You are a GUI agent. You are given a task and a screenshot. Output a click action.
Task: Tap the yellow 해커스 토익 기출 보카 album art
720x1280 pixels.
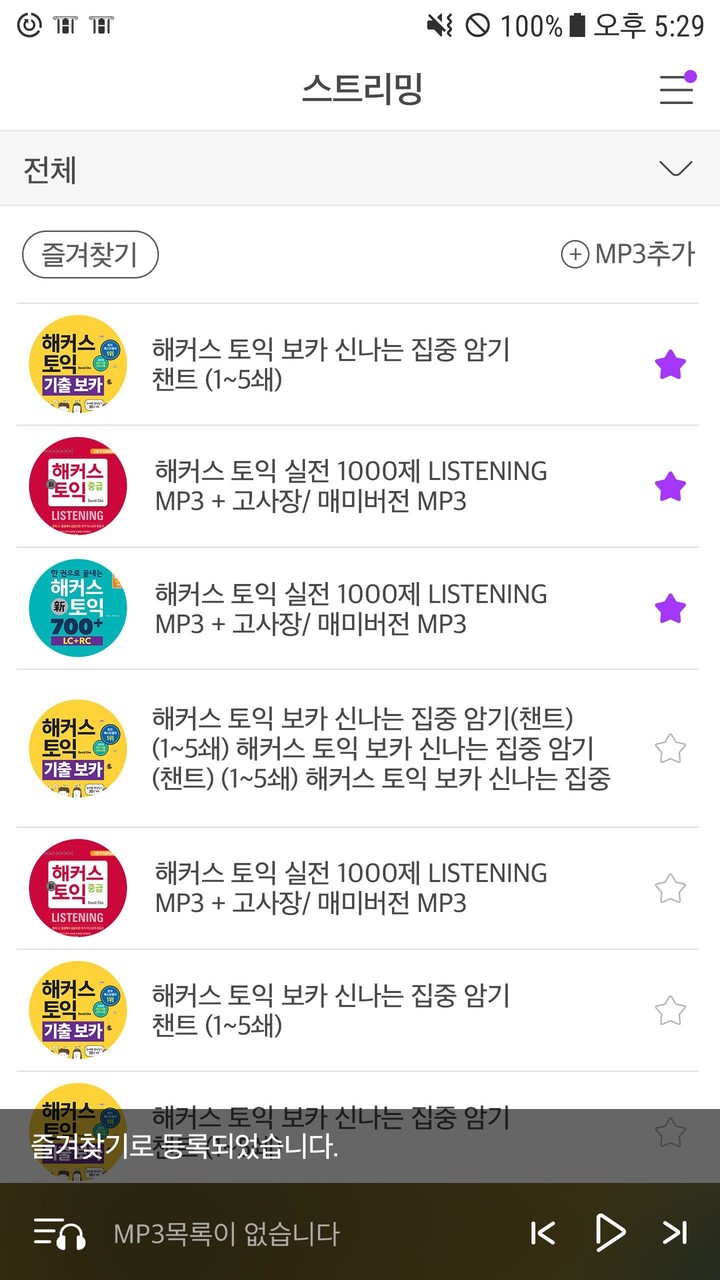coord(77,364)
